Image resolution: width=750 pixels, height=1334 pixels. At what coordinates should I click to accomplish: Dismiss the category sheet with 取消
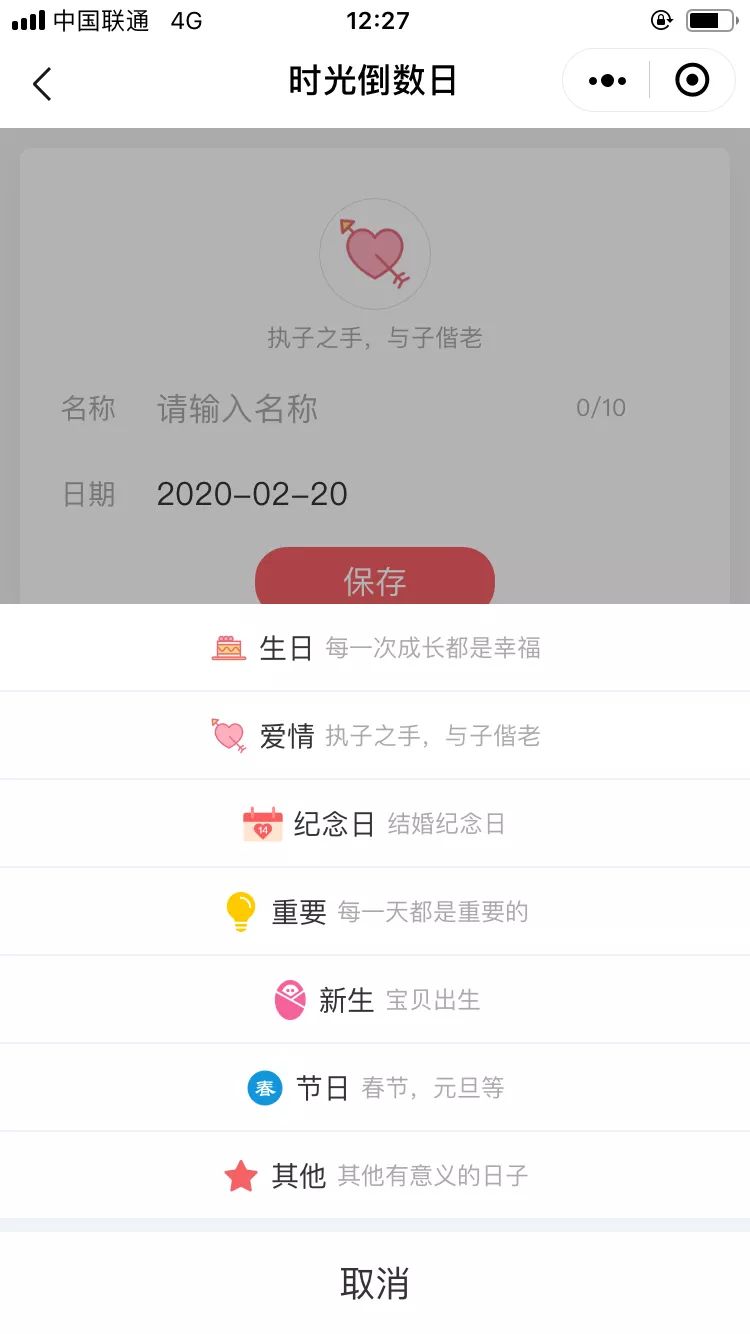(x=375, y=1283)
